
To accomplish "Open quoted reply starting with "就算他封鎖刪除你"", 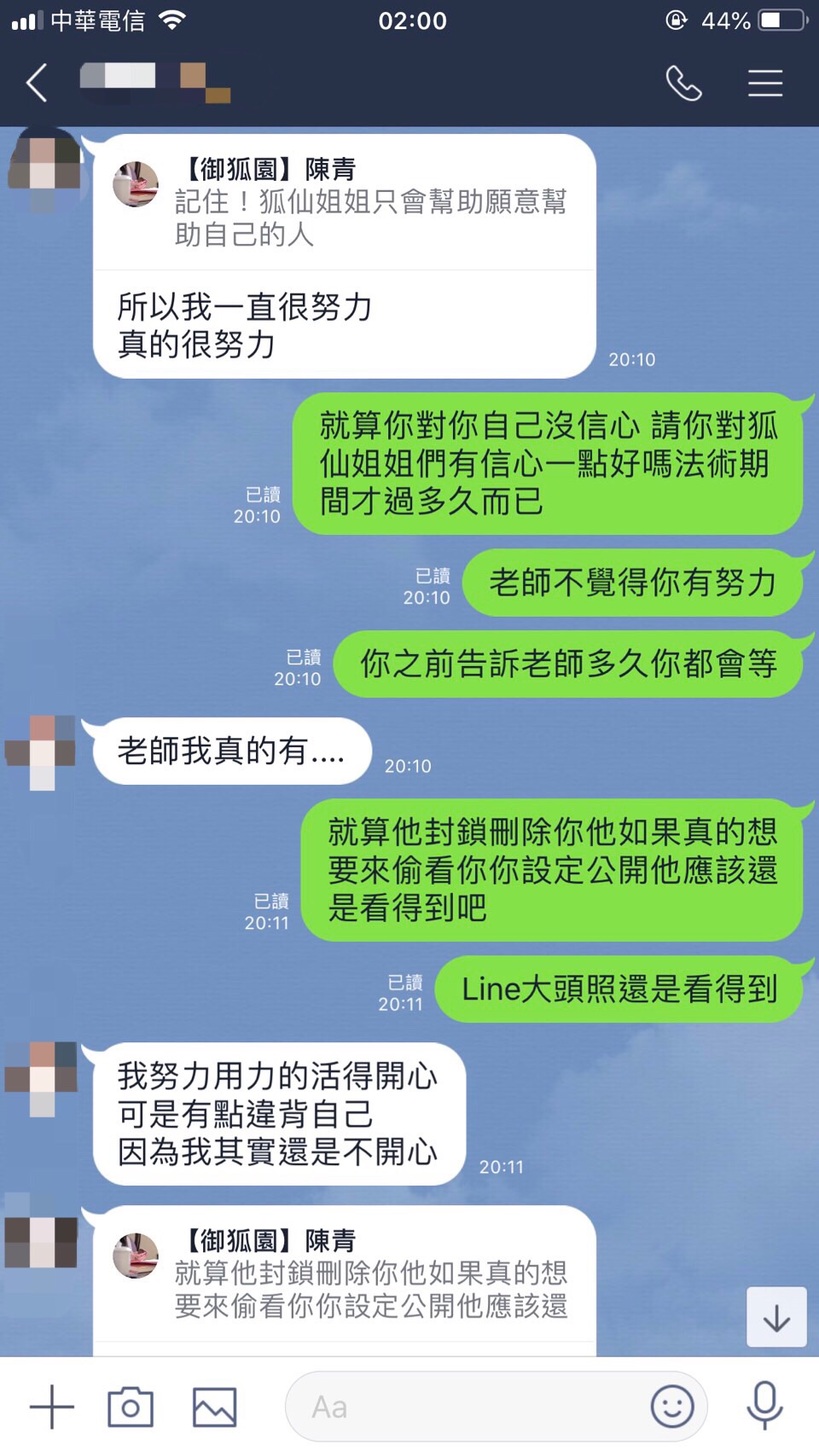I will [x=344, y=1274].
